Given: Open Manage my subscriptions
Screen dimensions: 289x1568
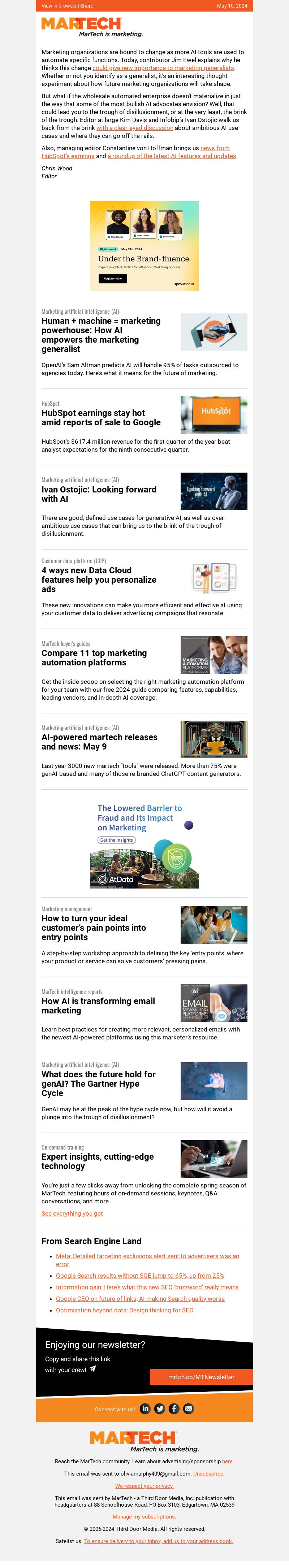Looking at the screenshot, I should [x=144, y=1516].
